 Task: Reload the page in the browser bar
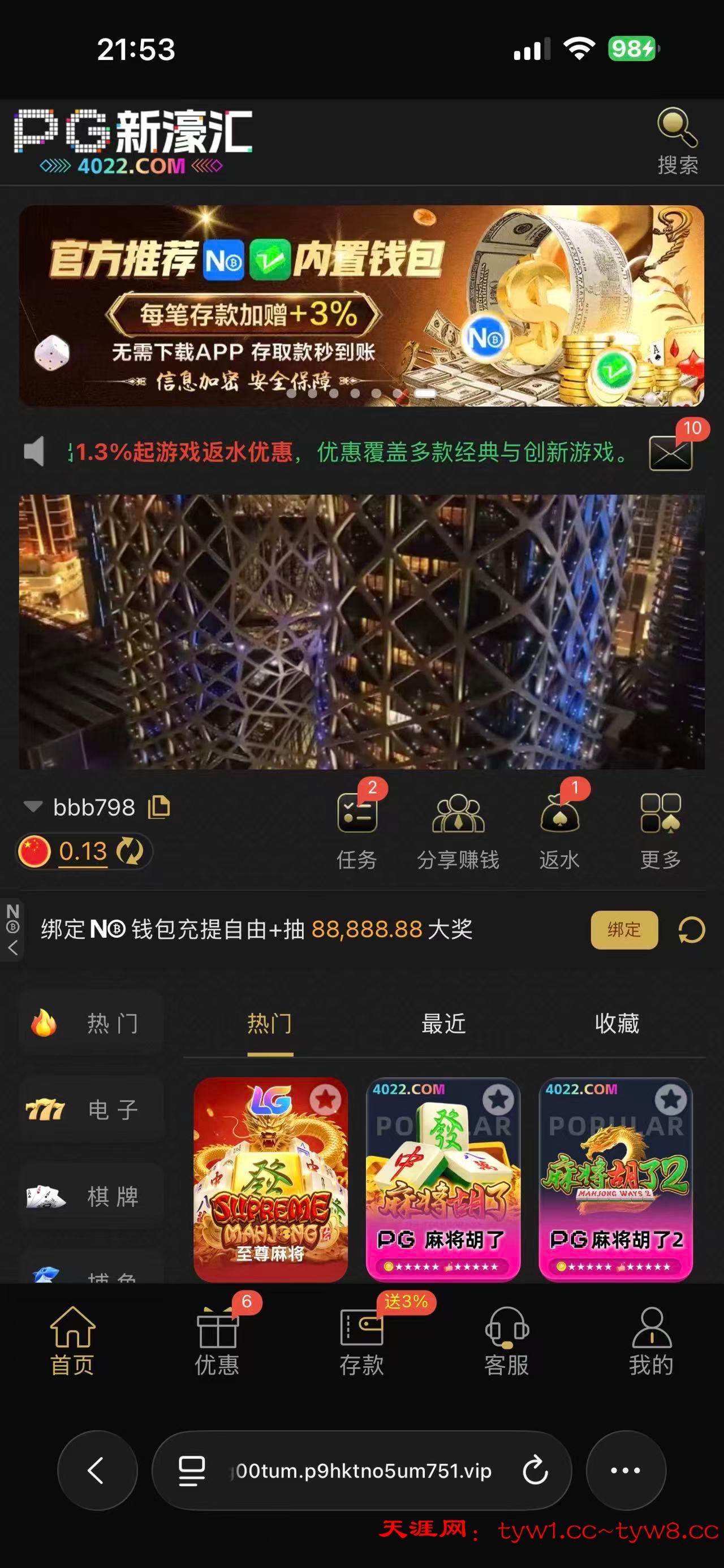point(536,1470)
